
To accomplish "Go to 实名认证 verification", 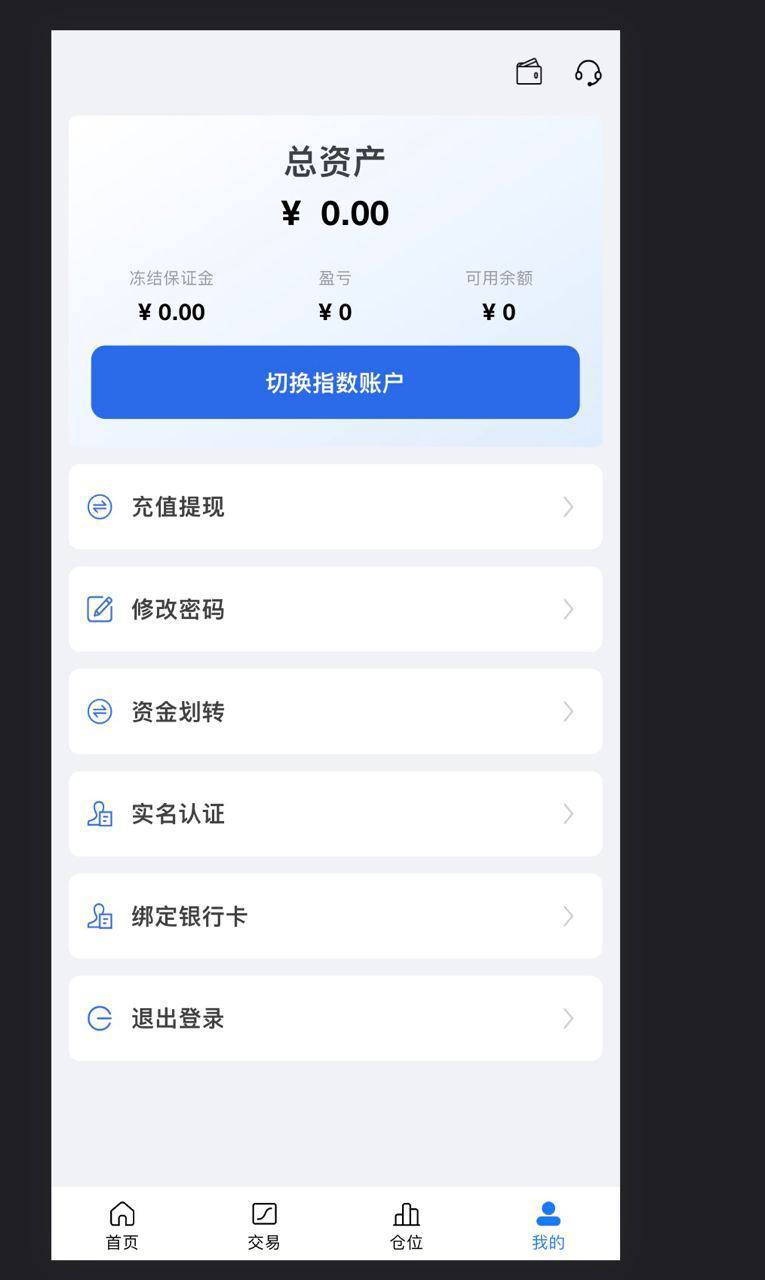I will [x=335, y=814].
